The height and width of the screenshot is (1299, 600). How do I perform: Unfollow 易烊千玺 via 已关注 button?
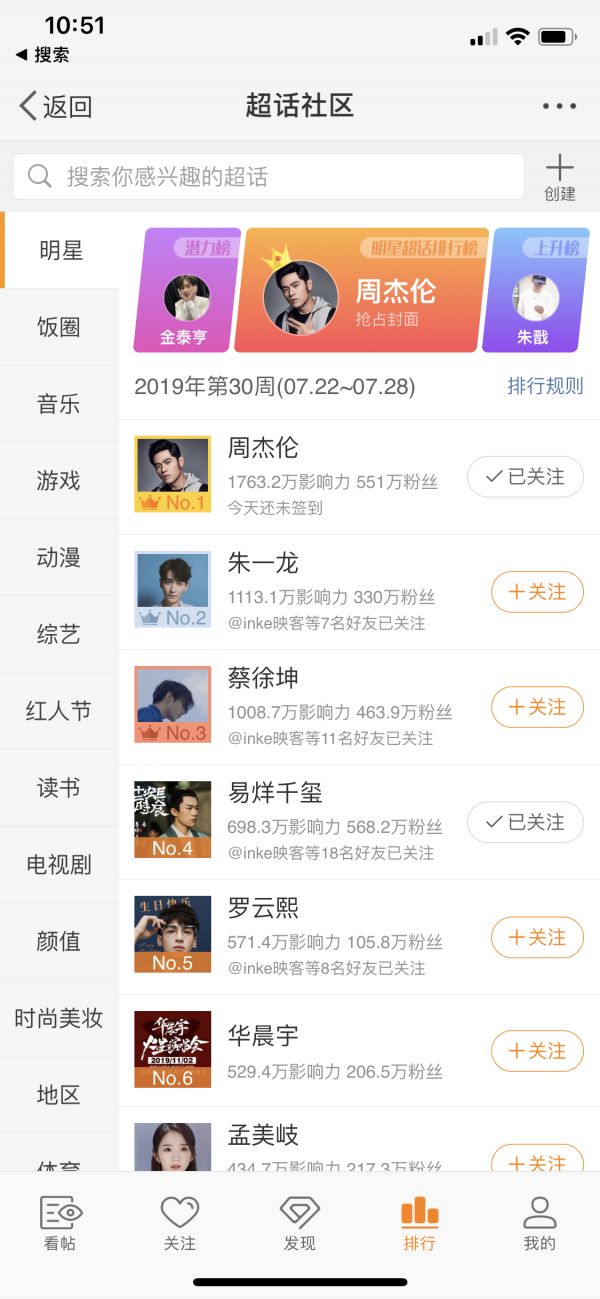tap(525, 822)
